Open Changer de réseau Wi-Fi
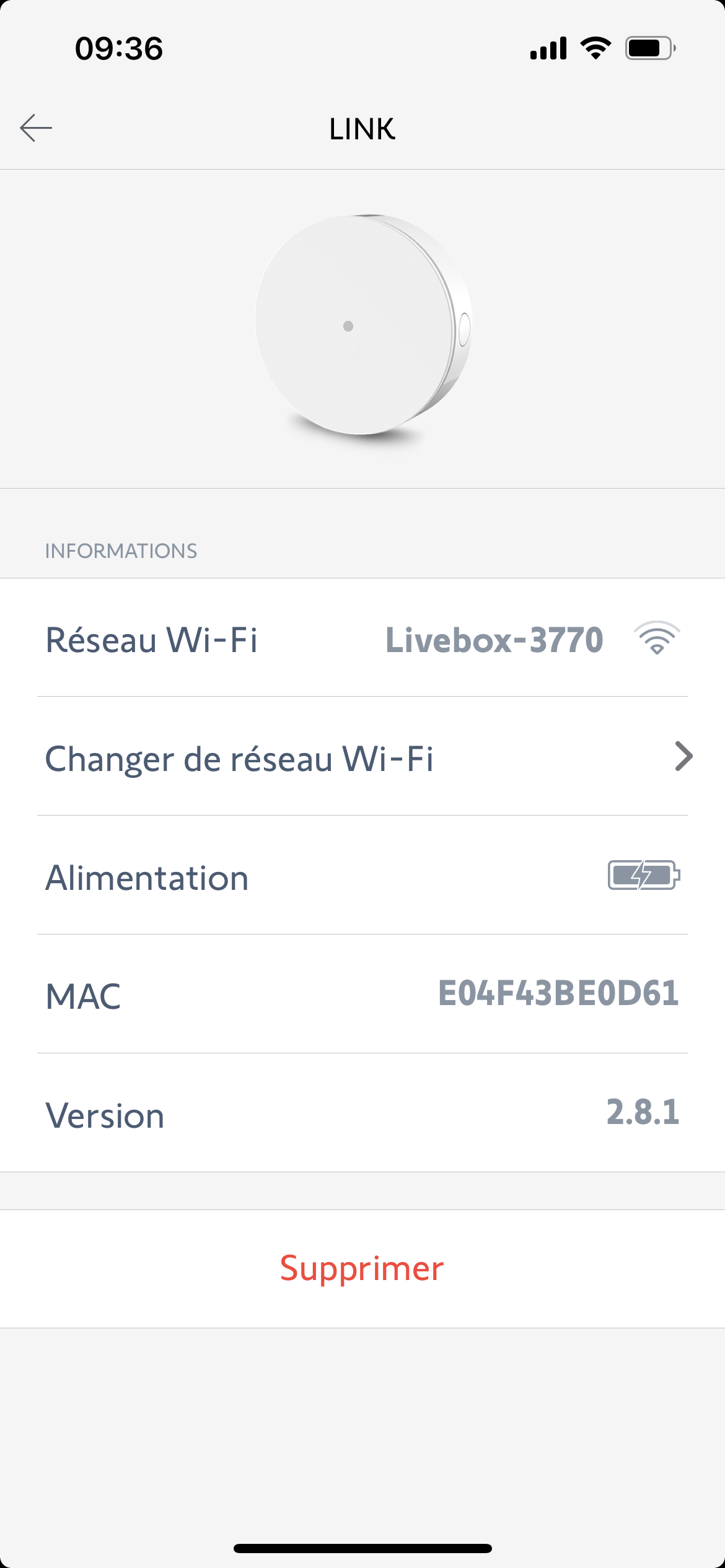This screenshot has height=1568, width=725. pos(362,758)
